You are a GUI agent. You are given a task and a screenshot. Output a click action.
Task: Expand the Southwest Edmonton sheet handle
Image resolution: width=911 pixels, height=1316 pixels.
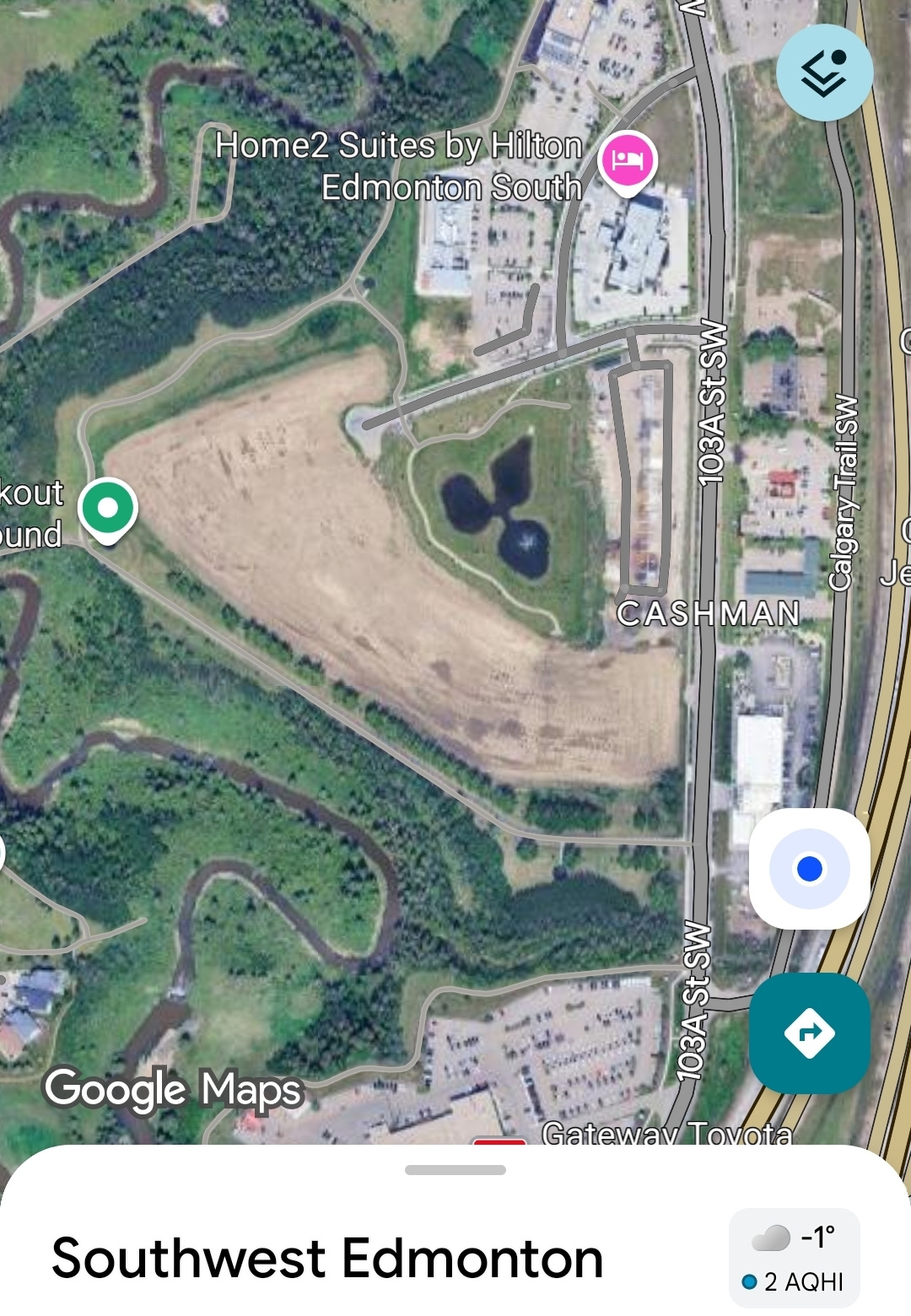(455, 1170)
